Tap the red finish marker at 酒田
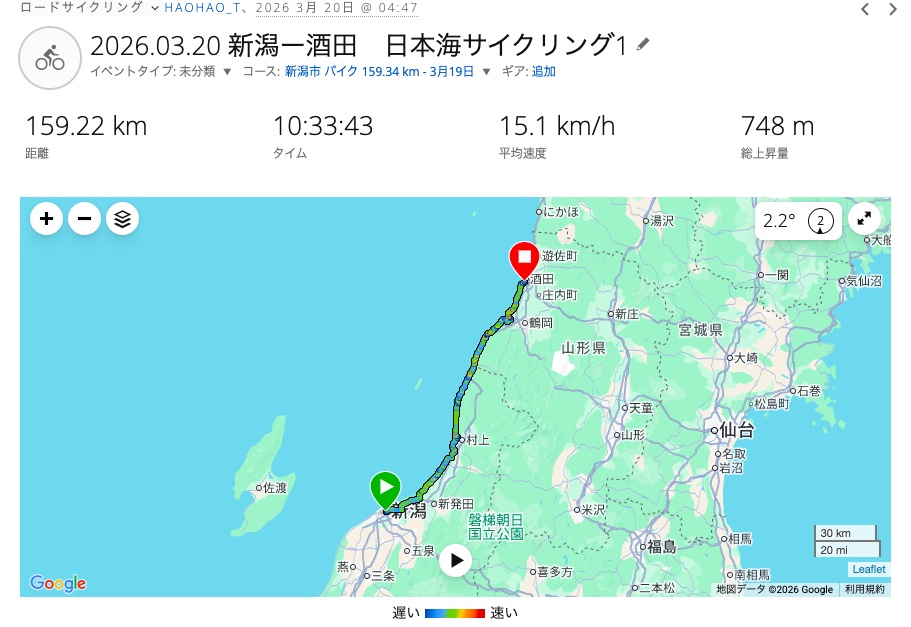The width and height of the screenshot is (911, 627). pyautogui.click(x=523, y=258)
